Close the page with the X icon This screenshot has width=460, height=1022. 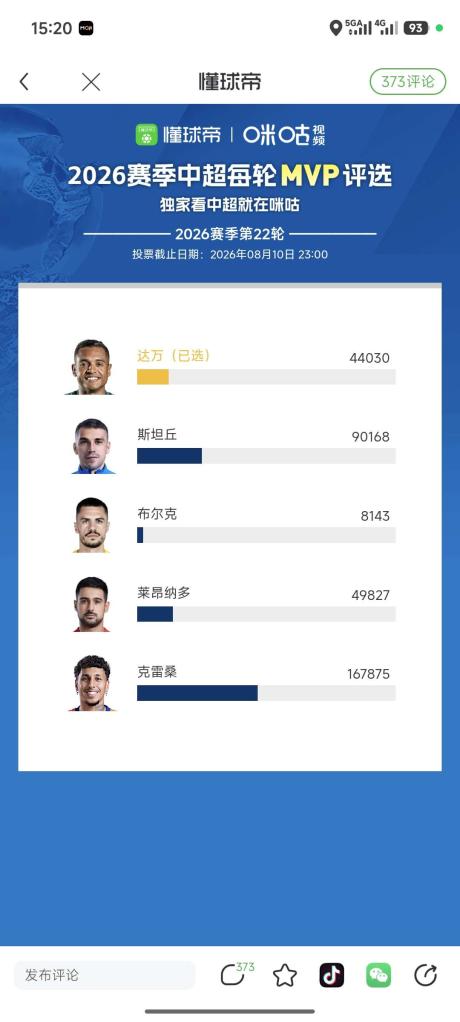91,82
